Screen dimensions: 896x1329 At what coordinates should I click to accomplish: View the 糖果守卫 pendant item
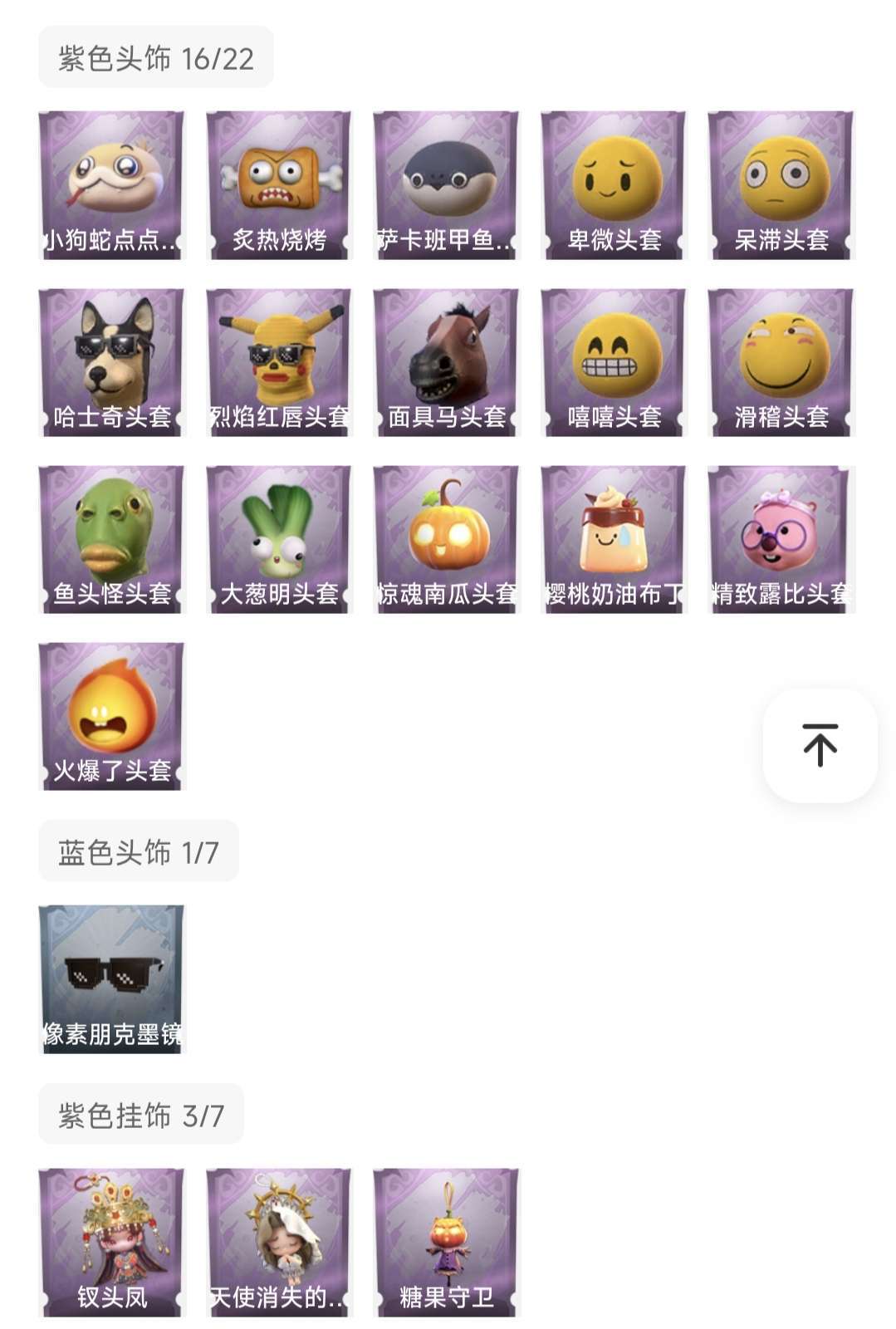click(x=446, y=1242)
